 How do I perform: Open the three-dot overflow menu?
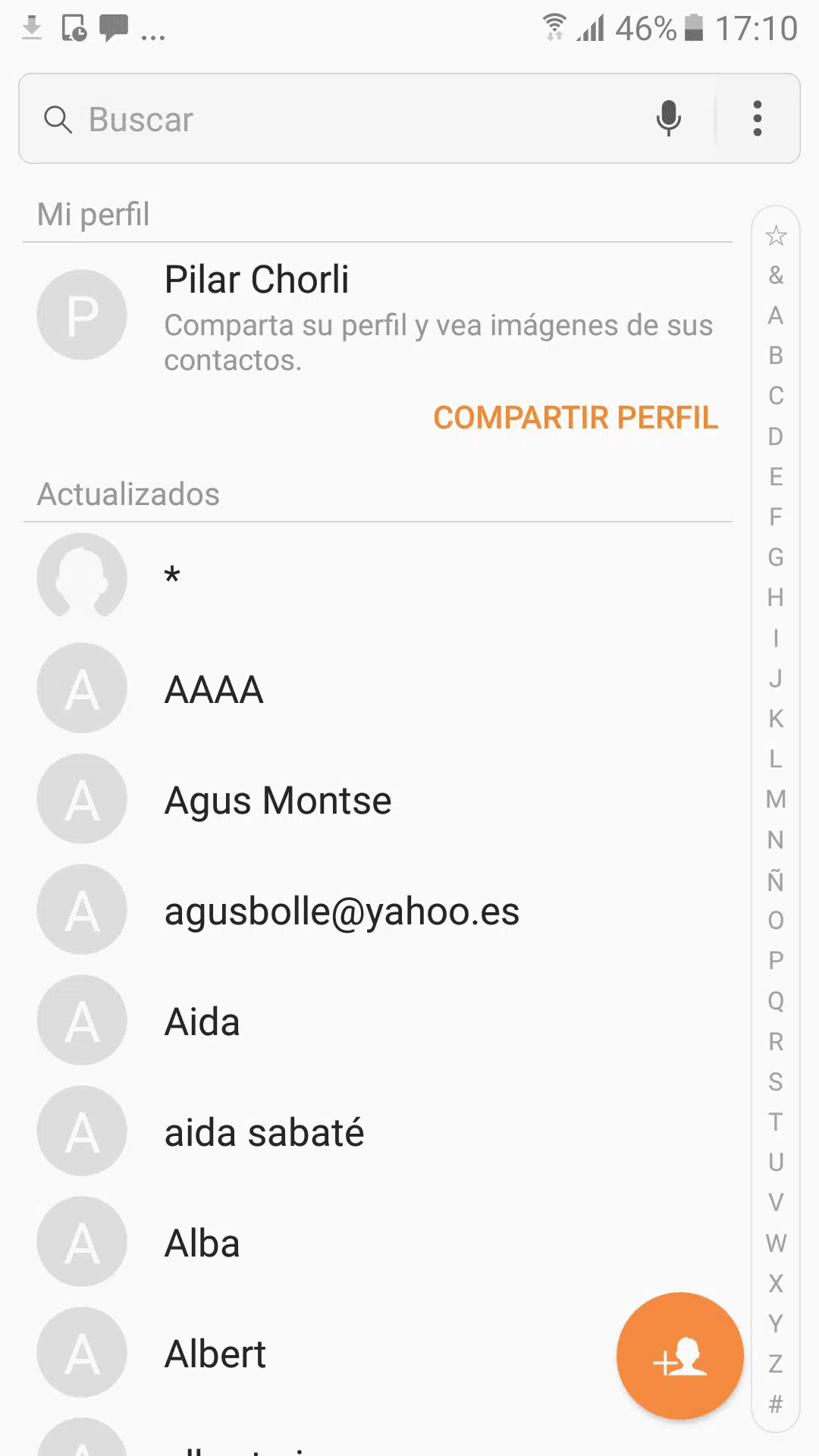point(757,118)
